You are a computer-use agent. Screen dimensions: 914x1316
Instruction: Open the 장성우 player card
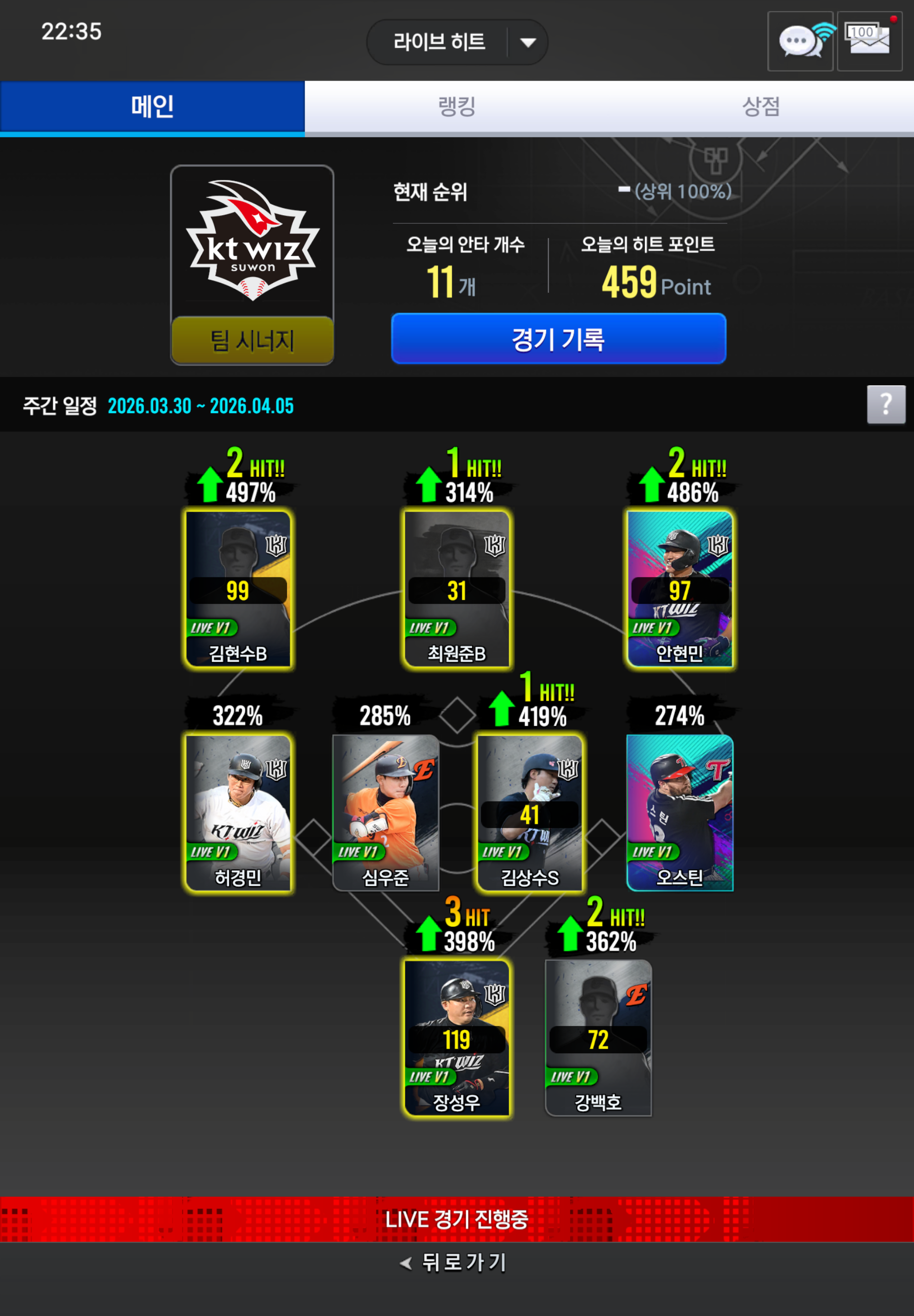(457, 1038)
